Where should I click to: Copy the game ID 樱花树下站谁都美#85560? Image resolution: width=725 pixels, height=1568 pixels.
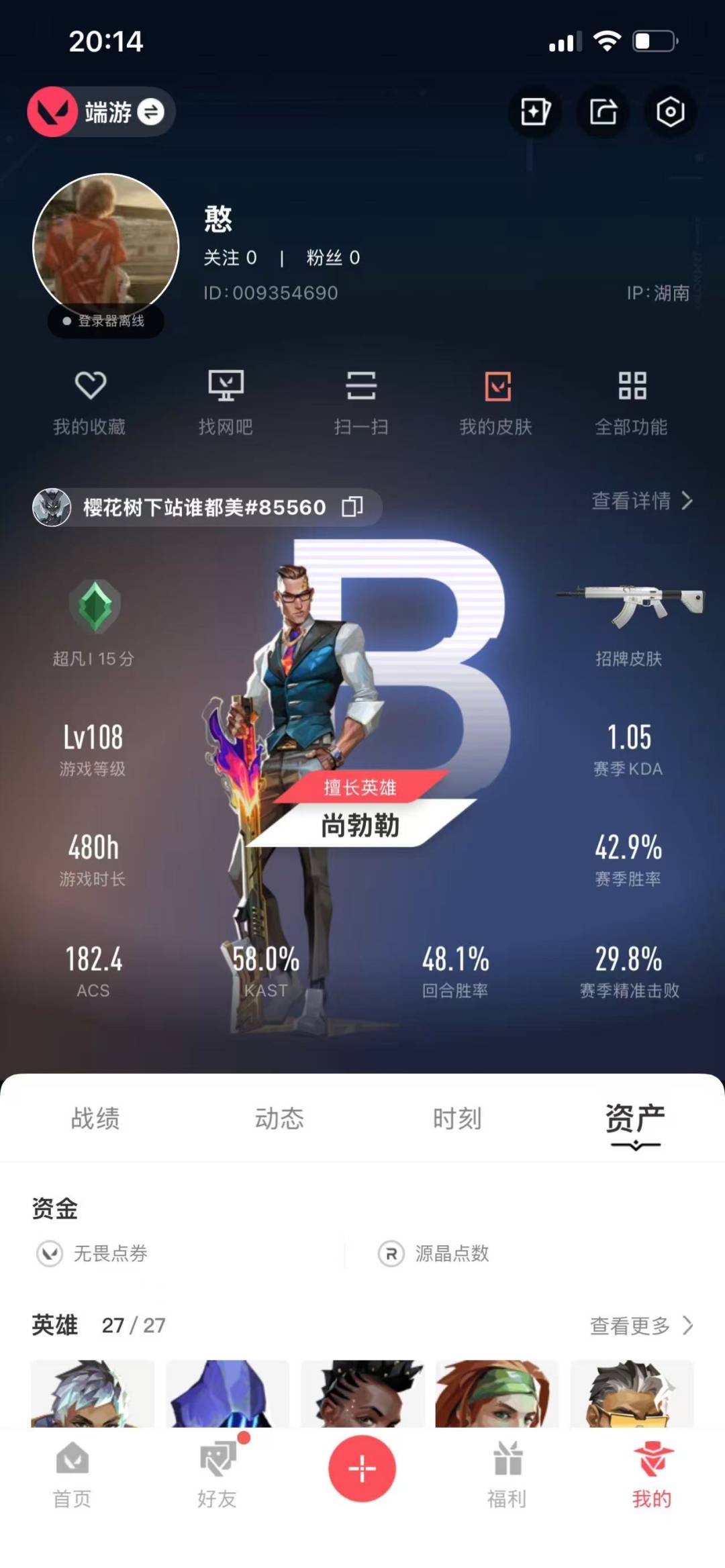point(352,507)
